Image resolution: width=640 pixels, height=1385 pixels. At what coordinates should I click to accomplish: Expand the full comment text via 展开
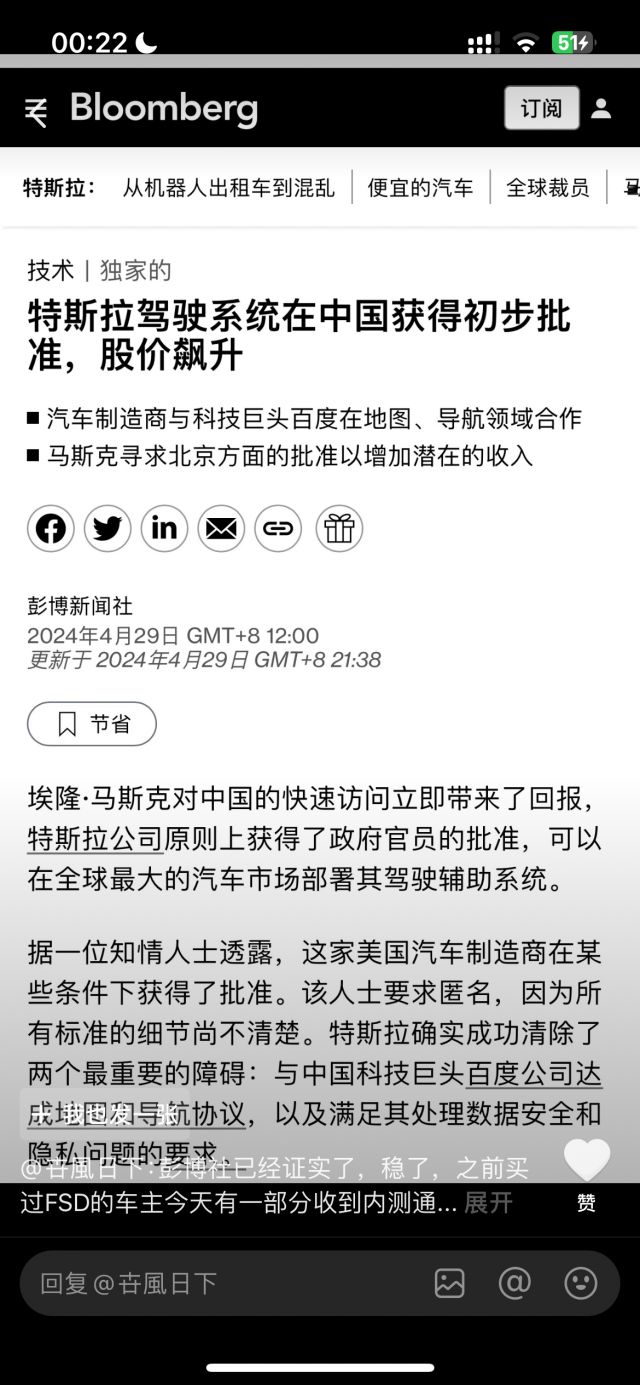pyautogui.click(x=488, y=1202)
